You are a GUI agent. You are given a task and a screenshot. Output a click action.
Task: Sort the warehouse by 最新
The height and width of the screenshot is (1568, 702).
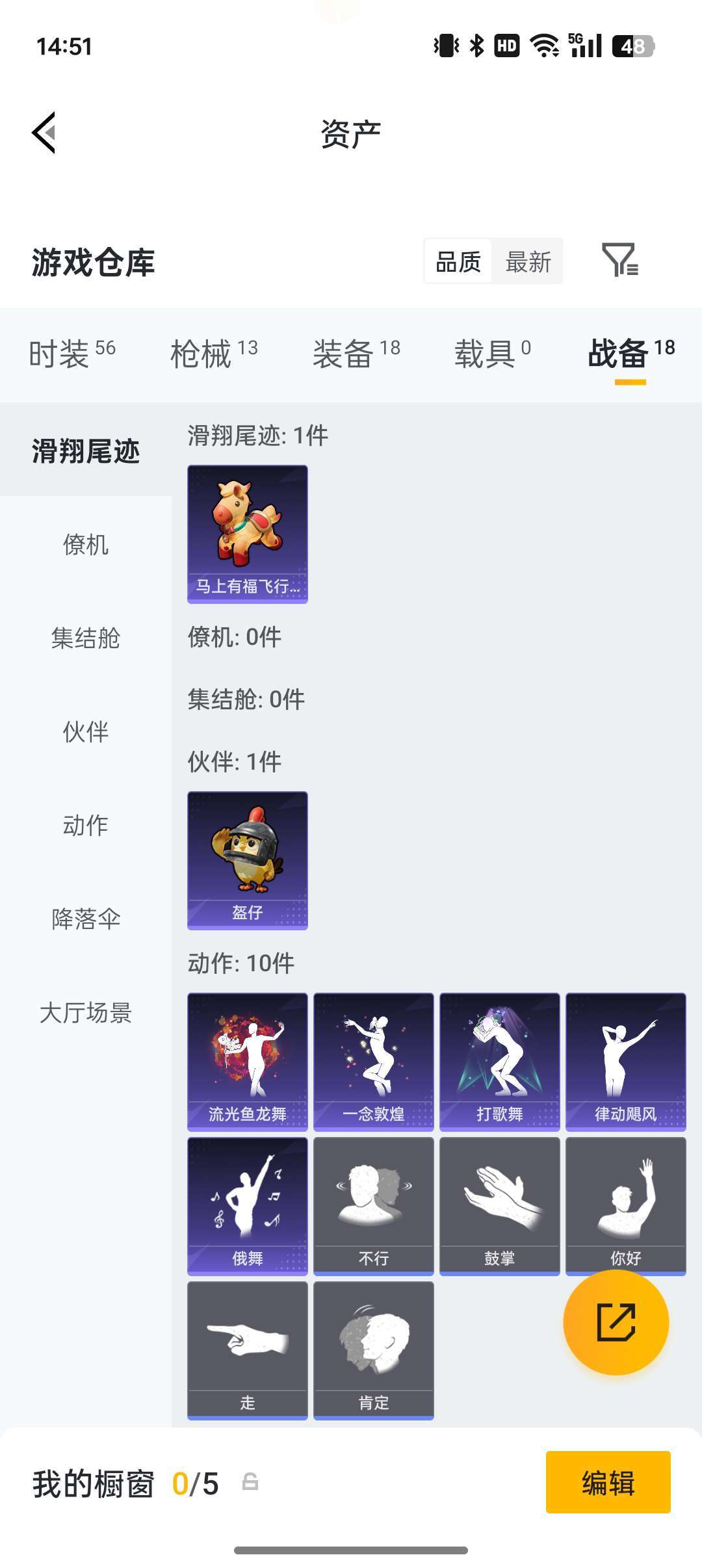click(x=528, y=262)
